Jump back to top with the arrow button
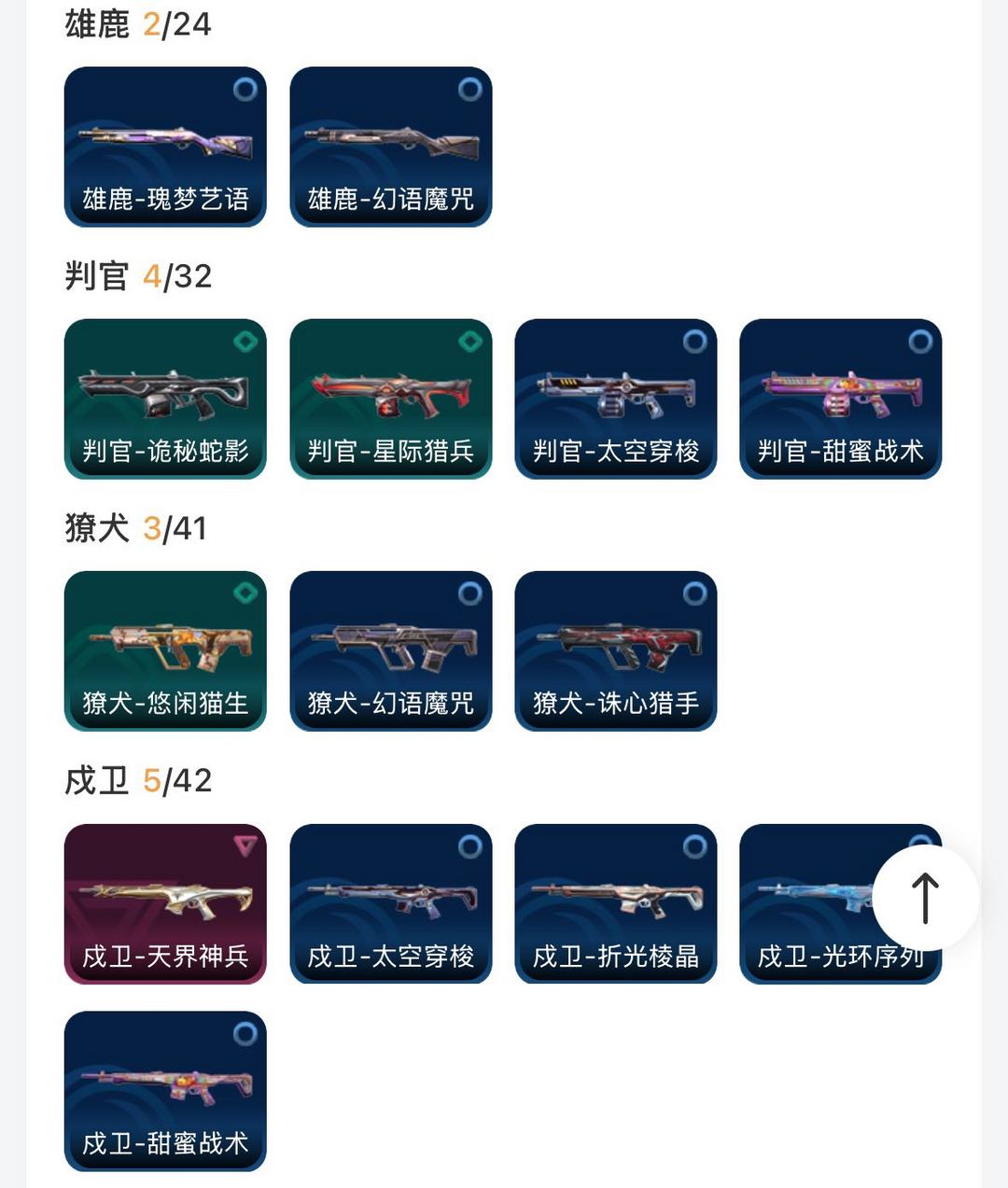The image size is (1008, 1188). point(925,898)
